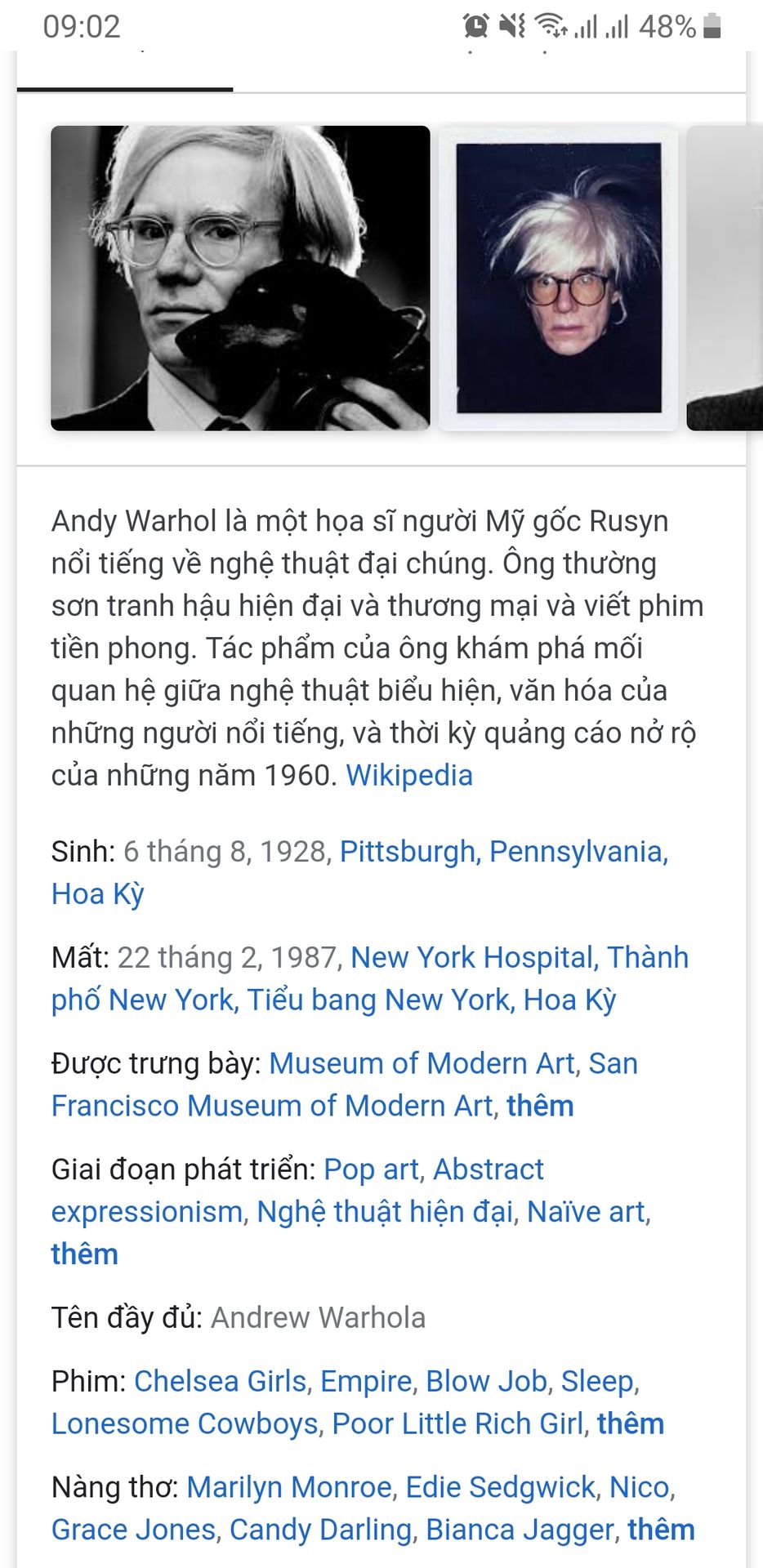This screenshot has height=1568, width=763.
Task: Open the polaroid portrait with white hair
Action: tap(558, 278)
